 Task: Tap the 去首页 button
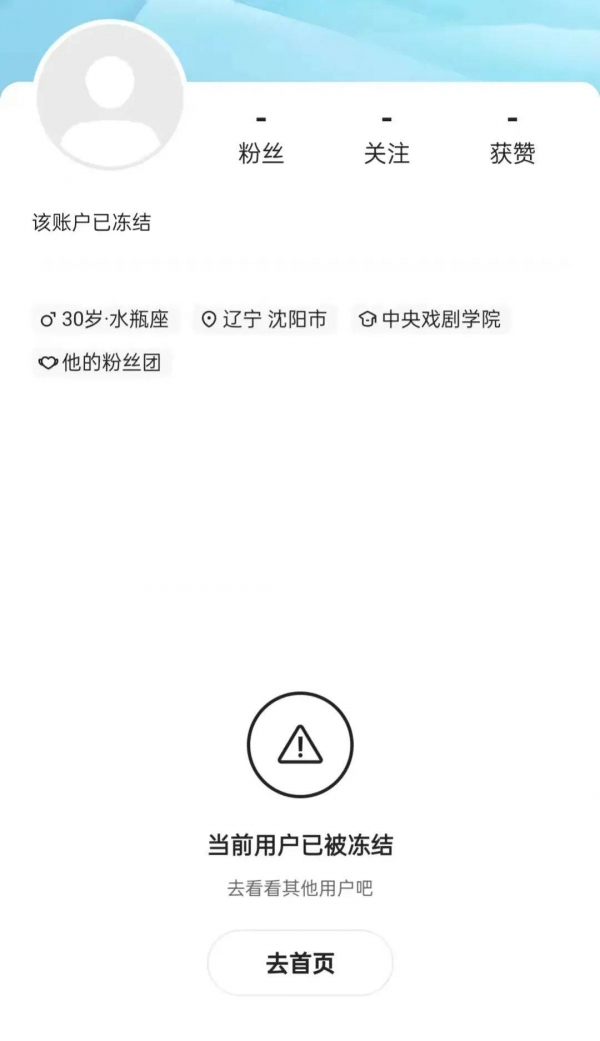point(300,963)
